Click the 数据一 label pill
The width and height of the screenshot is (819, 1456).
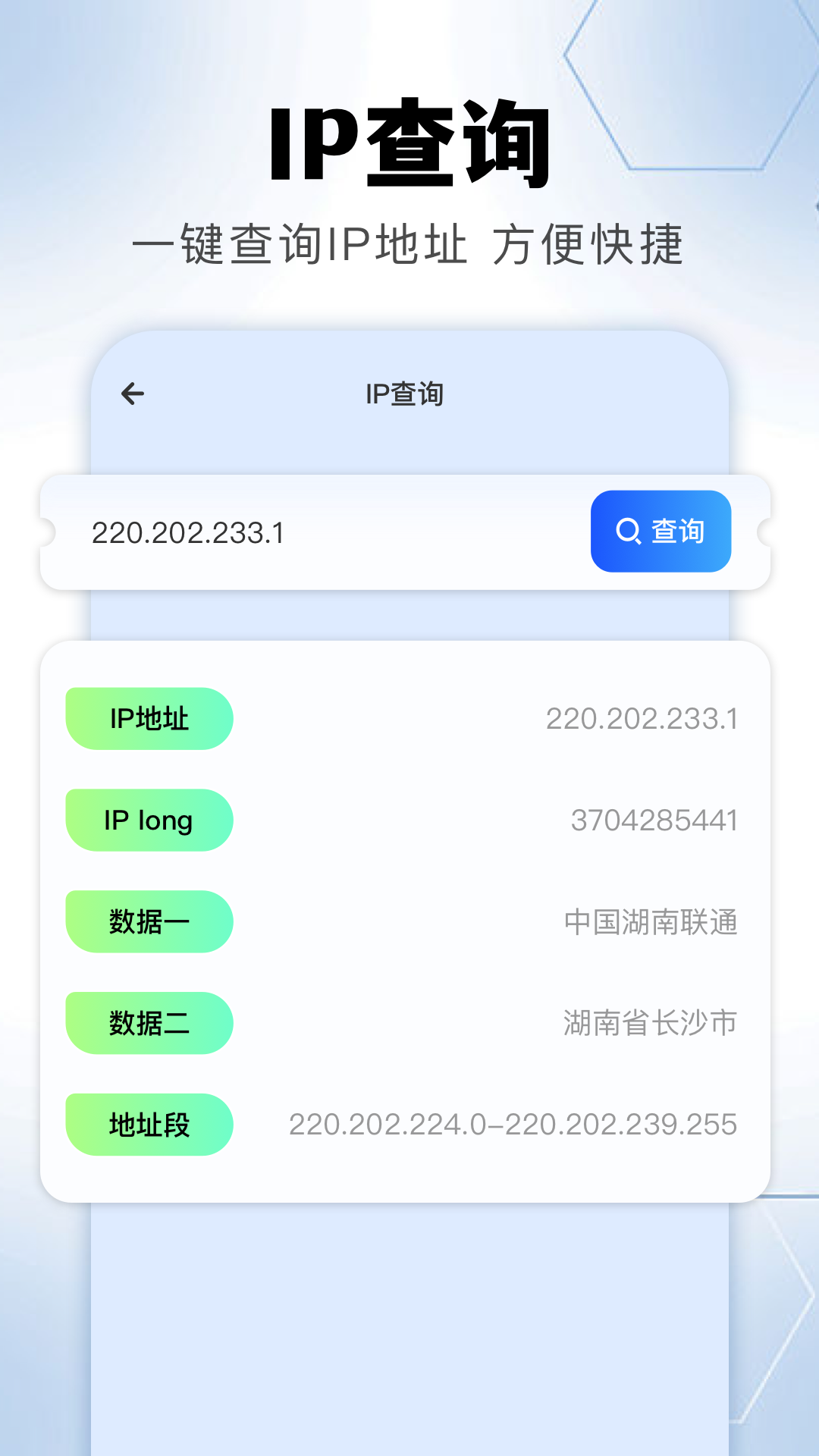(x=149, y=921)
